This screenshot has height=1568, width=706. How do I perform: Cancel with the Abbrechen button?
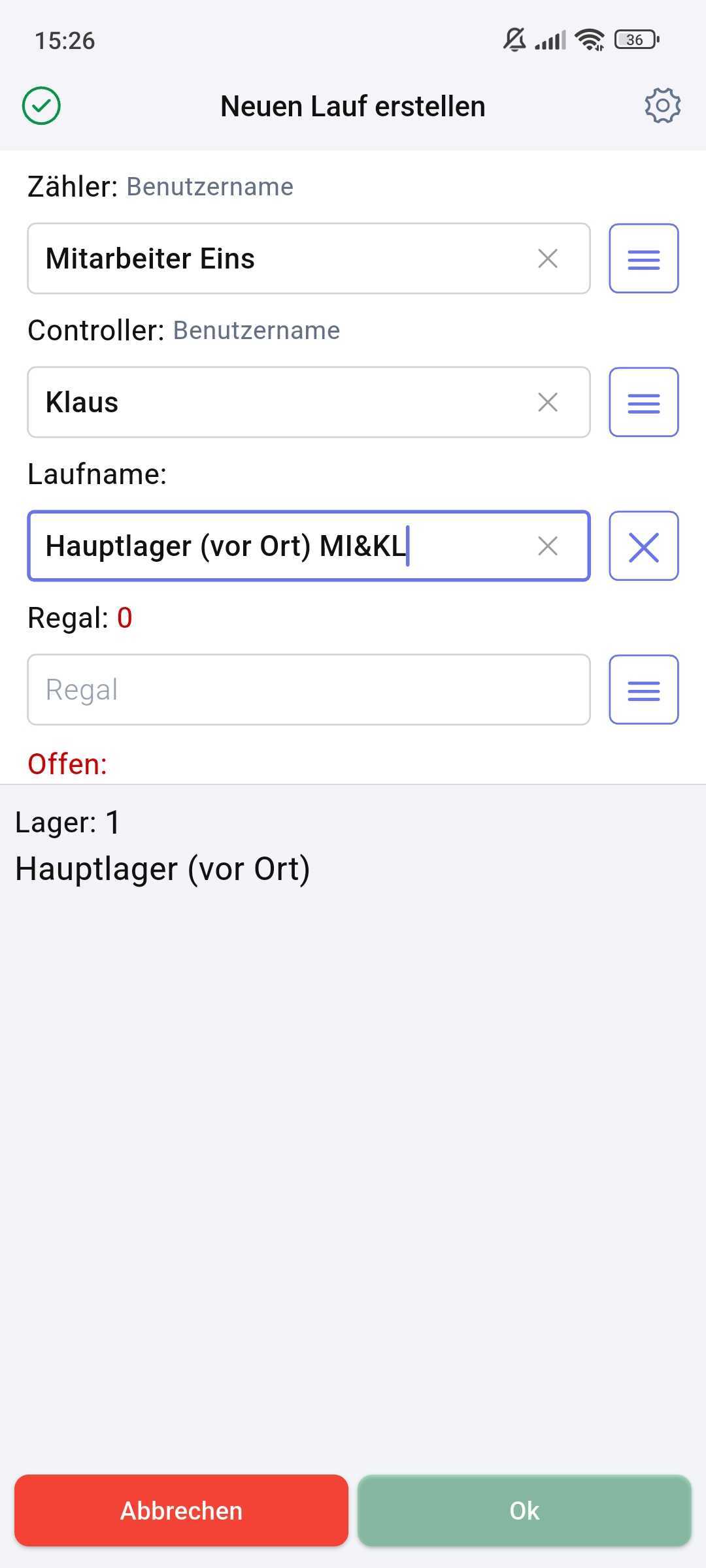click(181, 1511)
